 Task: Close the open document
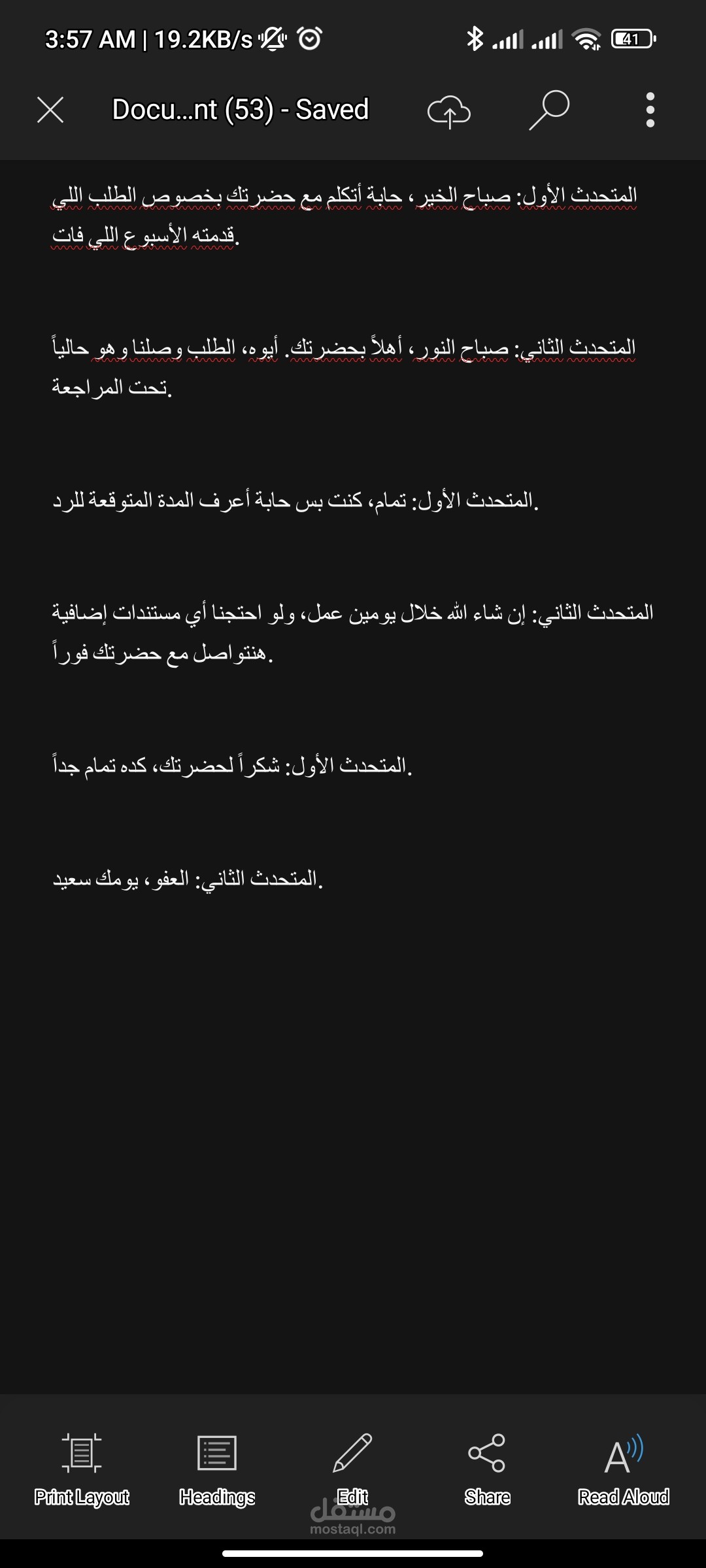click(x=49, y=111)
